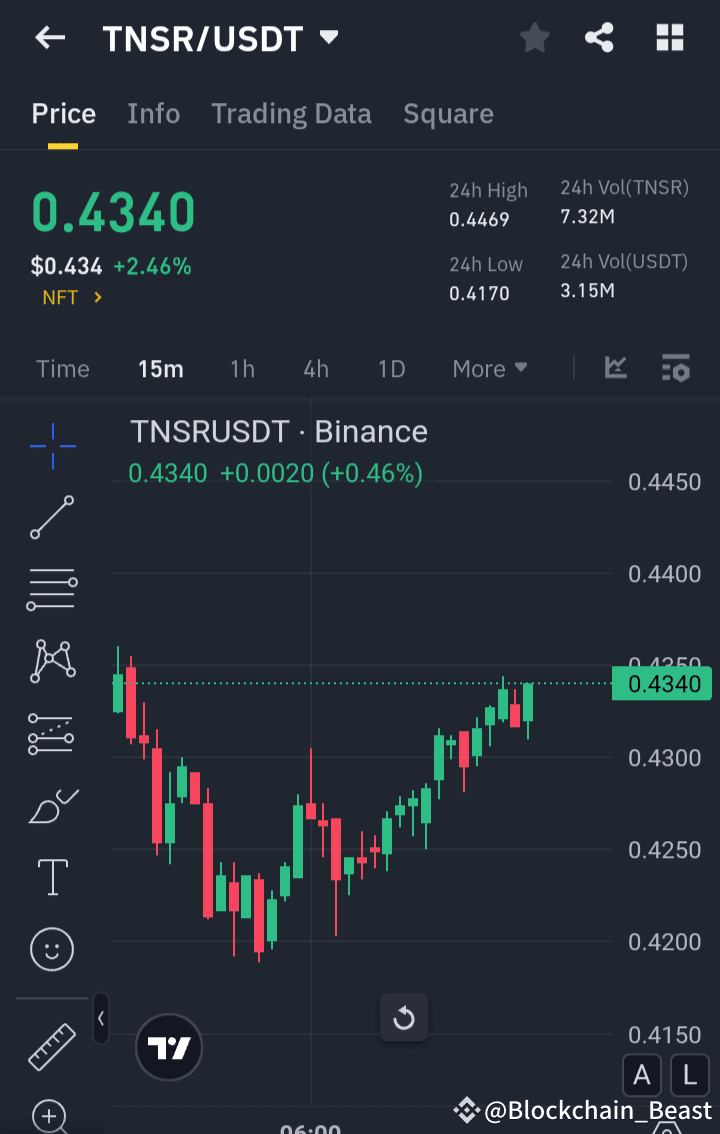Add TNSR/USDT to favorites with star
Viewport: 720px width, 1134px height.
(x=534, y=37)
